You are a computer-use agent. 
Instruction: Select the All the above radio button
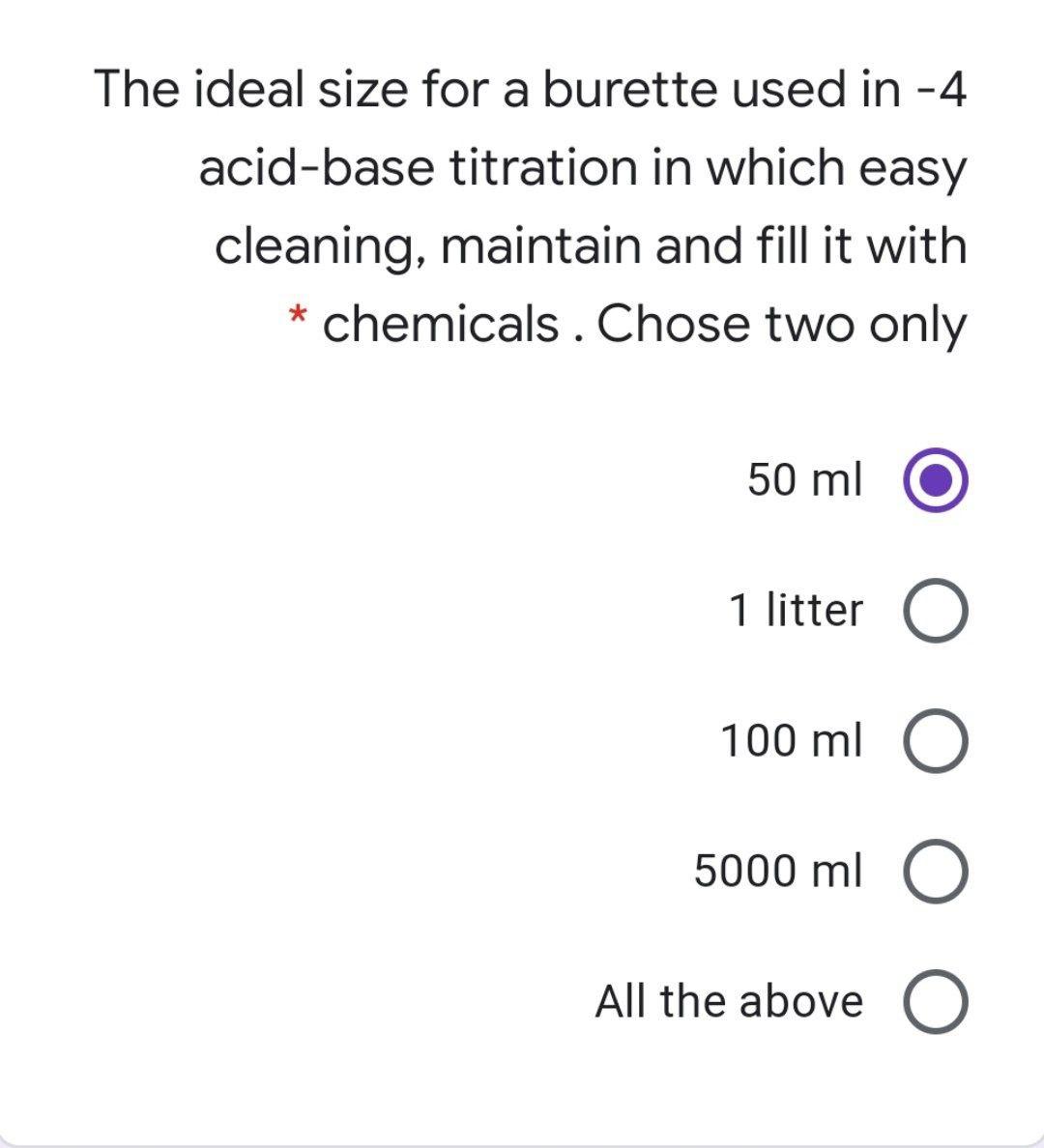pos(935,1001)
